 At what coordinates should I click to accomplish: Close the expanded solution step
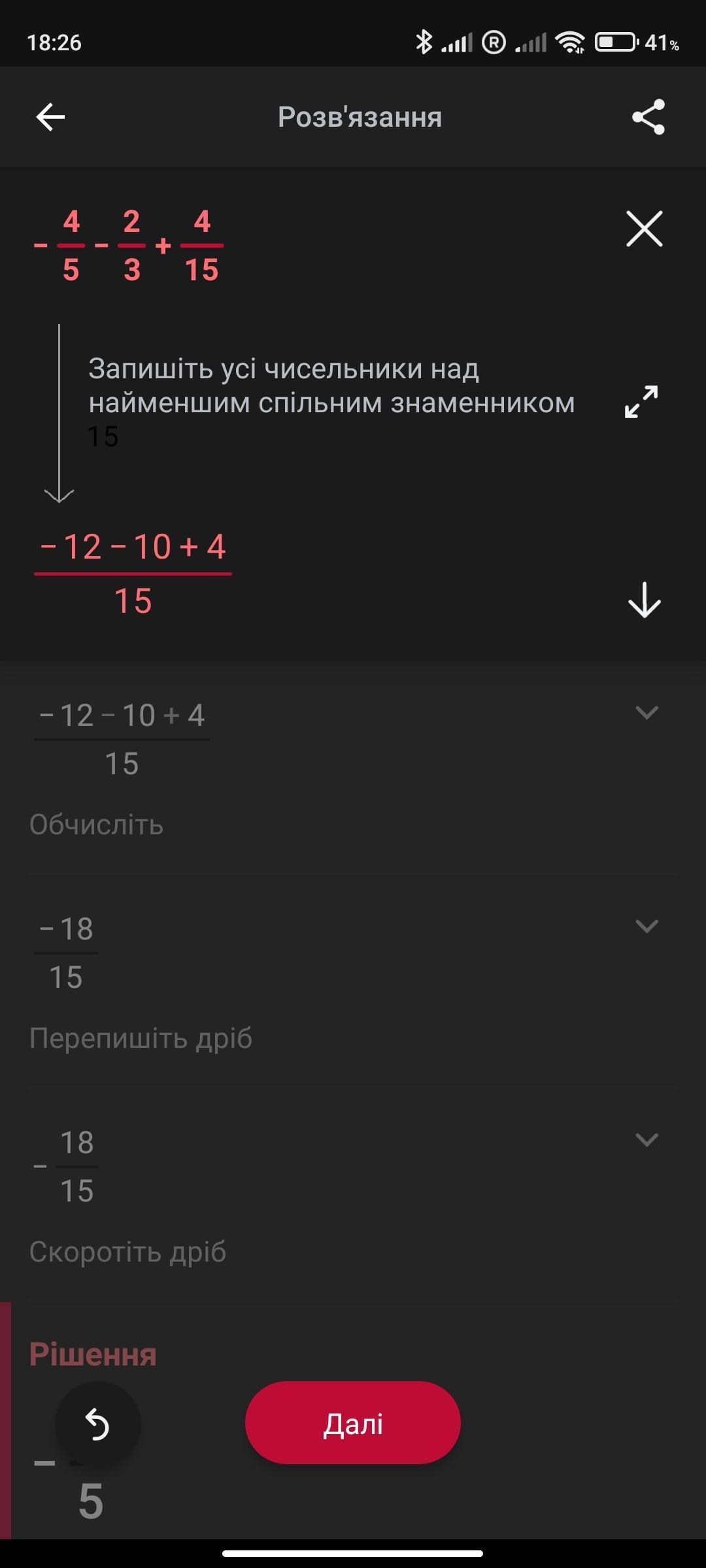(x=645, y=229)
